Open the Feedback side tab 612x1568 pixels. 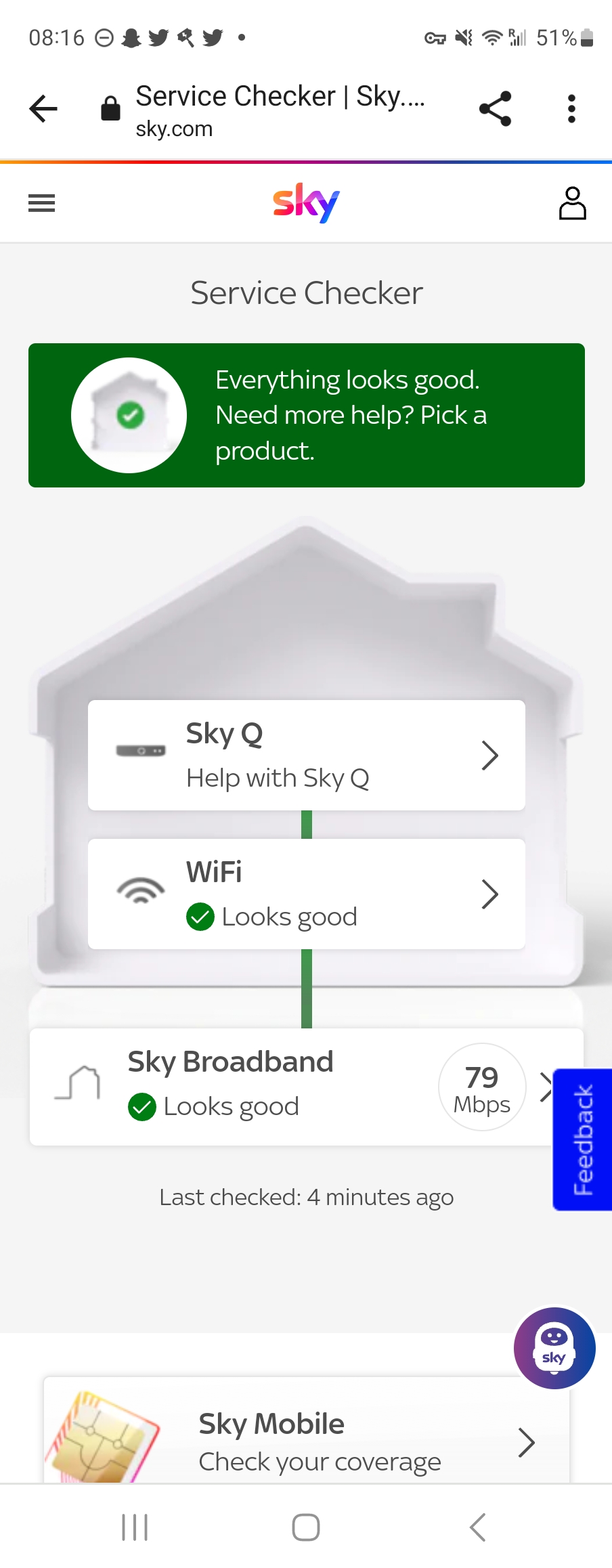pos(583,1139)
